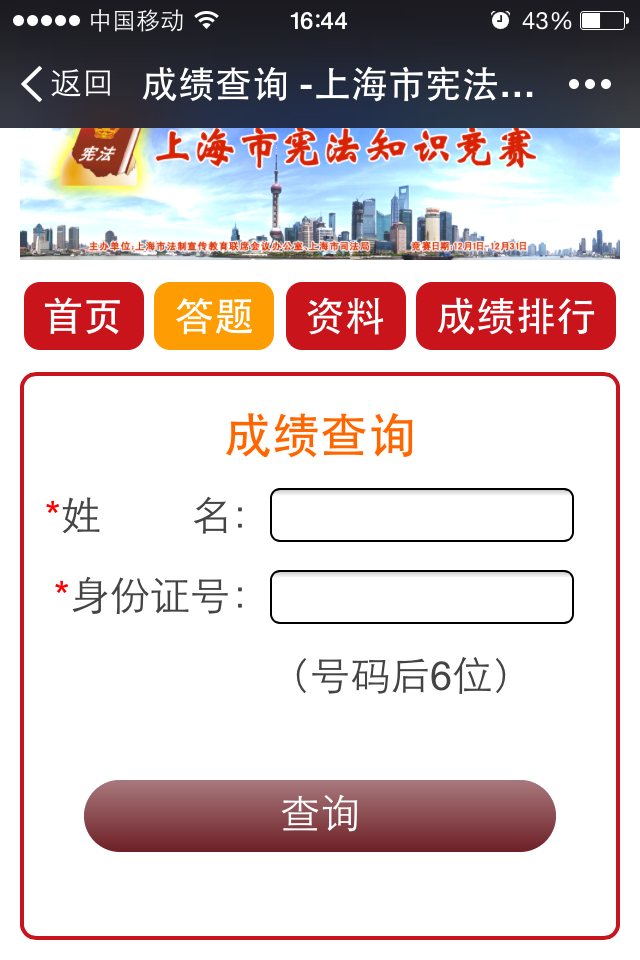
Task: Focus the 身份证号 input field
Action: click(x=421, y=597)
